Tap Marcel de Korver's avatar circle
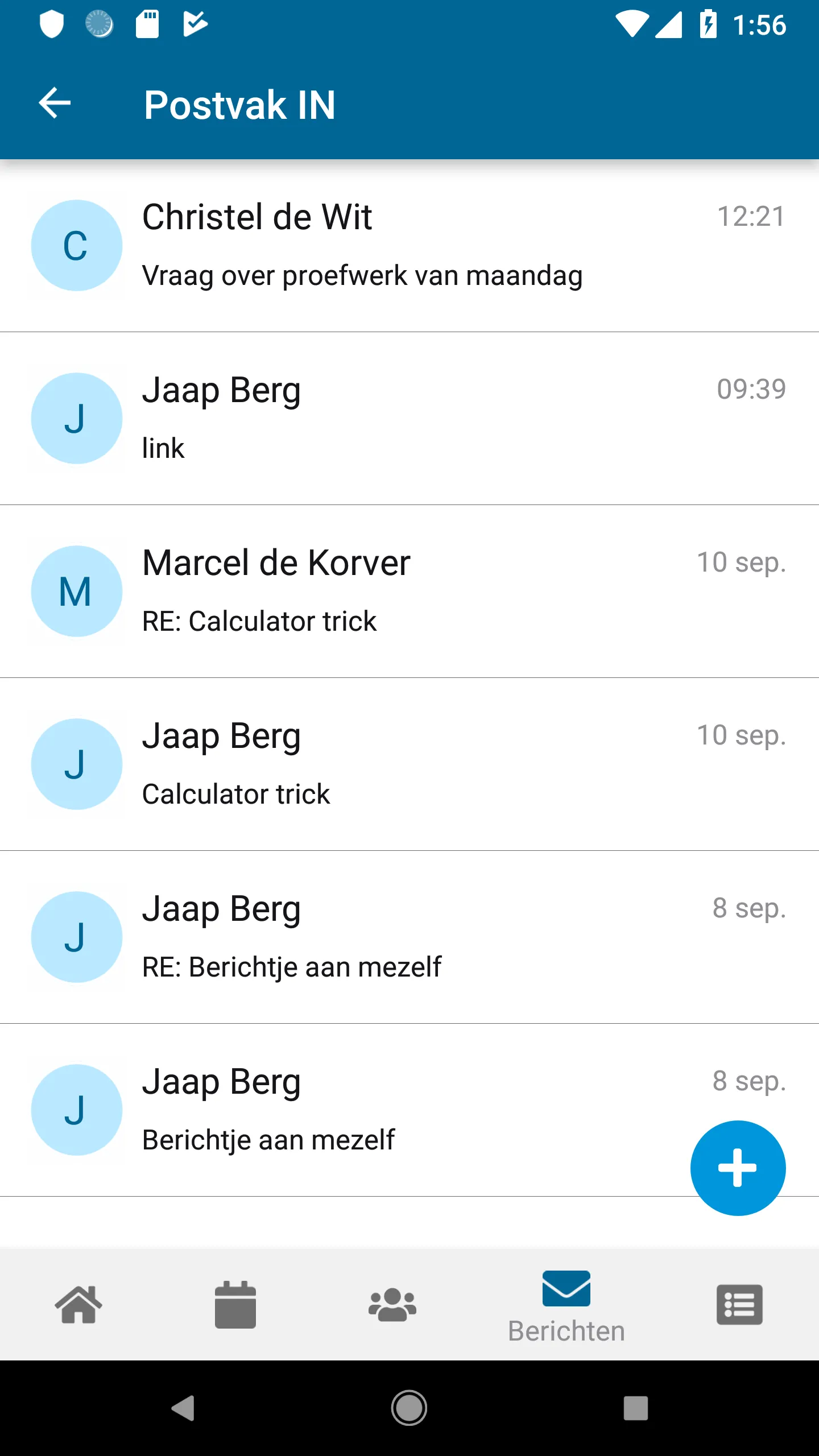 (76, 591)
